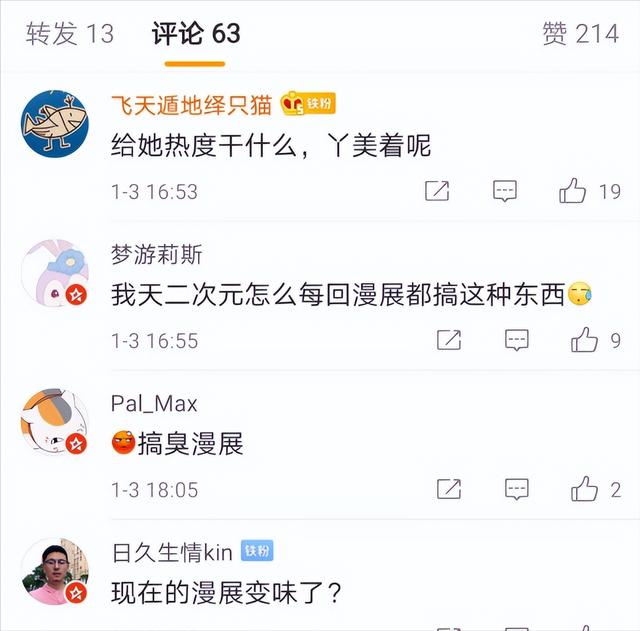Like 飞天遁地绎只猫's comment
This screenshot has width=640, height=631.
573,191
